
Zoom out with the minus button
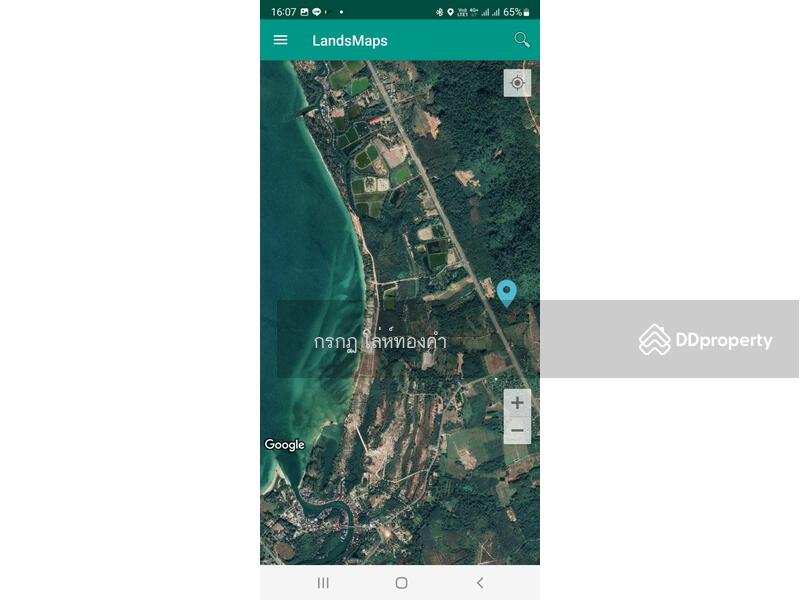pyautogui.click(x=517, y=430)
